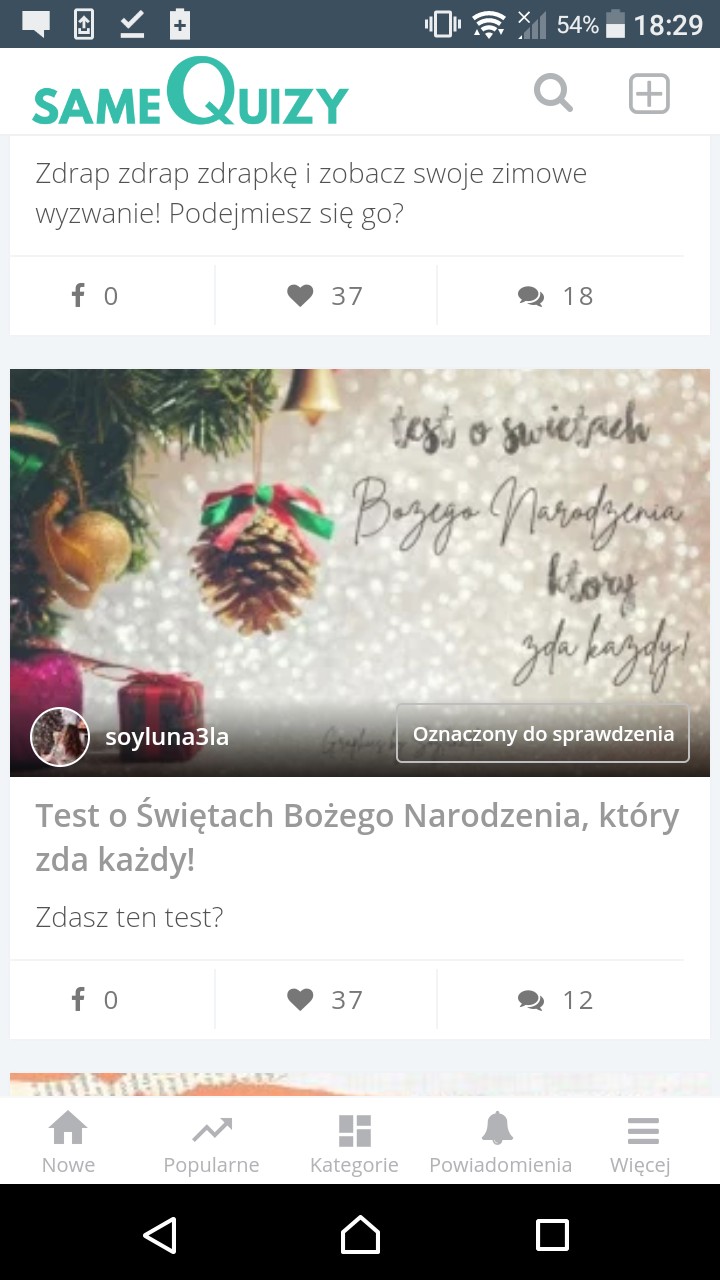720x1280 pixels.
Task: Open the SameQuizy logo home link
Action: tap(190, 92)
